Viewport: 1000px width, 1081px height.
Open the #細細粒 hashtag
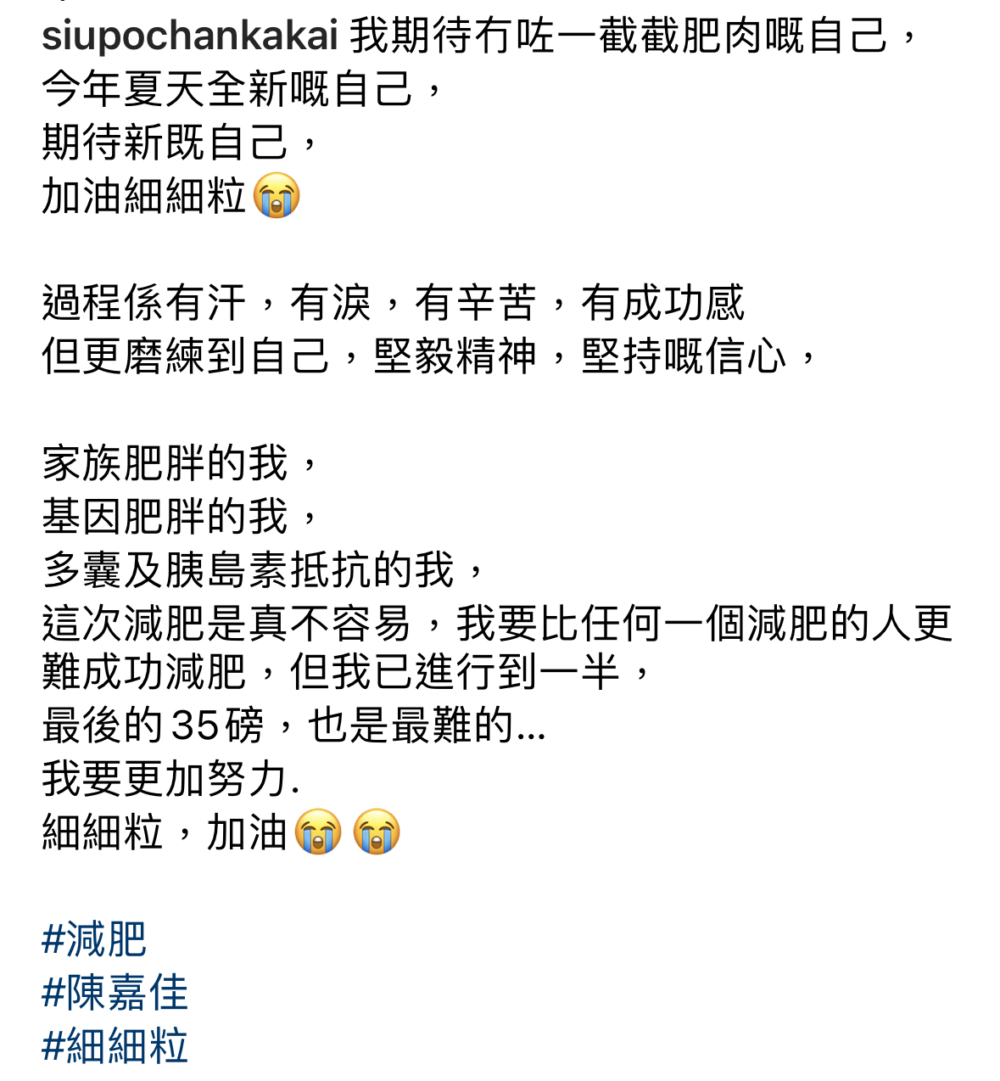click(115, 1046)
